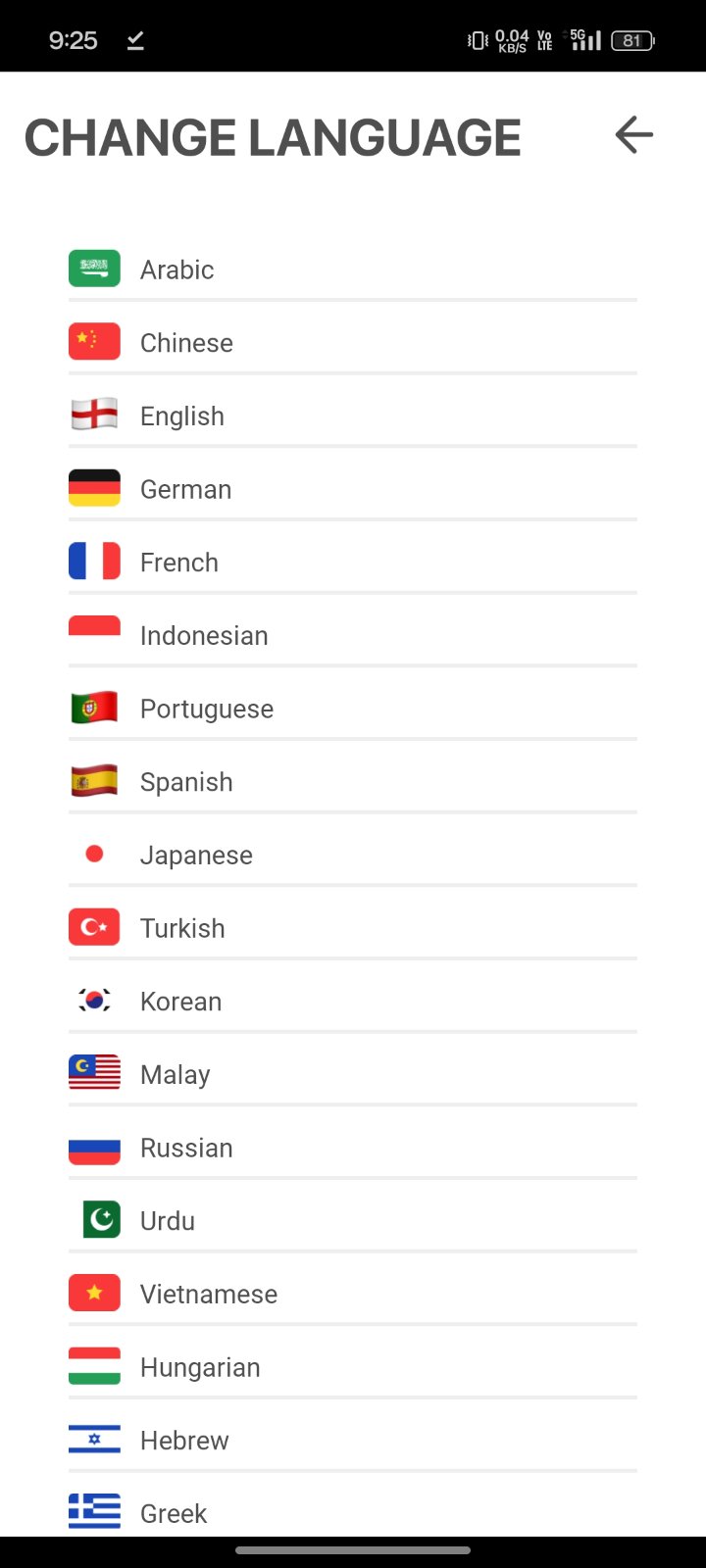This screenshot has width=706, height=1568.
Task: Switch to Korean language
Action: (181, 1002)
